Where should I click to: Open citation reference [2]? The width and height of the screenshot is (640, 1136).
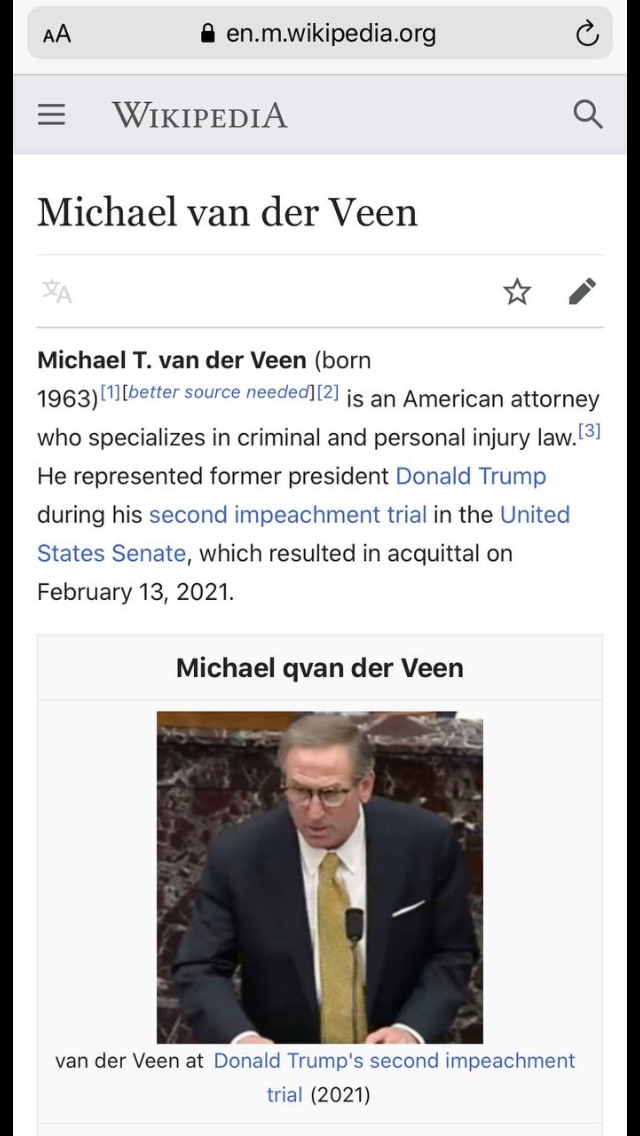[x=328, y=392]
